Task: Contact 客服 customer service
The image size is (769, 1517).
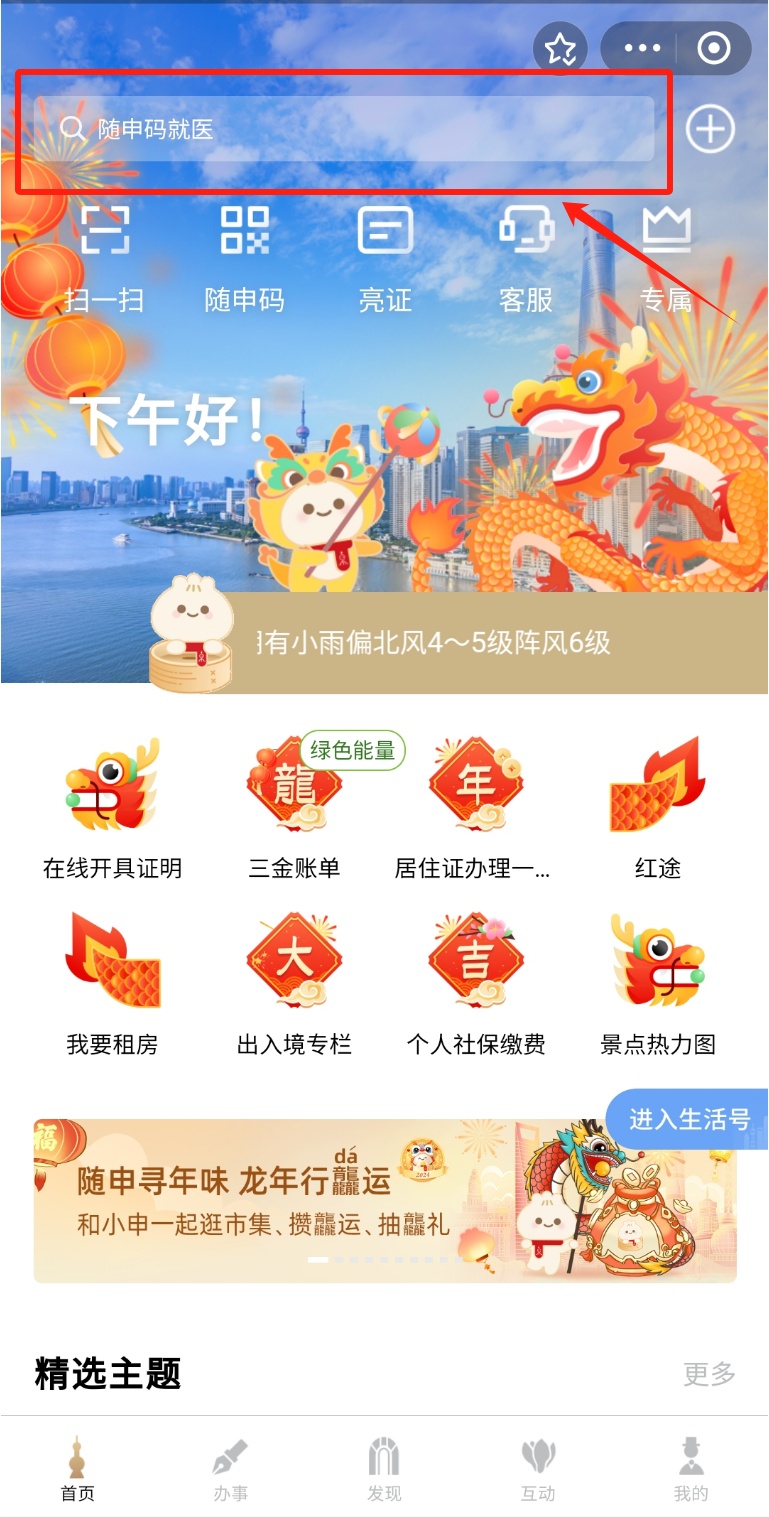Action: coord(526,257)
